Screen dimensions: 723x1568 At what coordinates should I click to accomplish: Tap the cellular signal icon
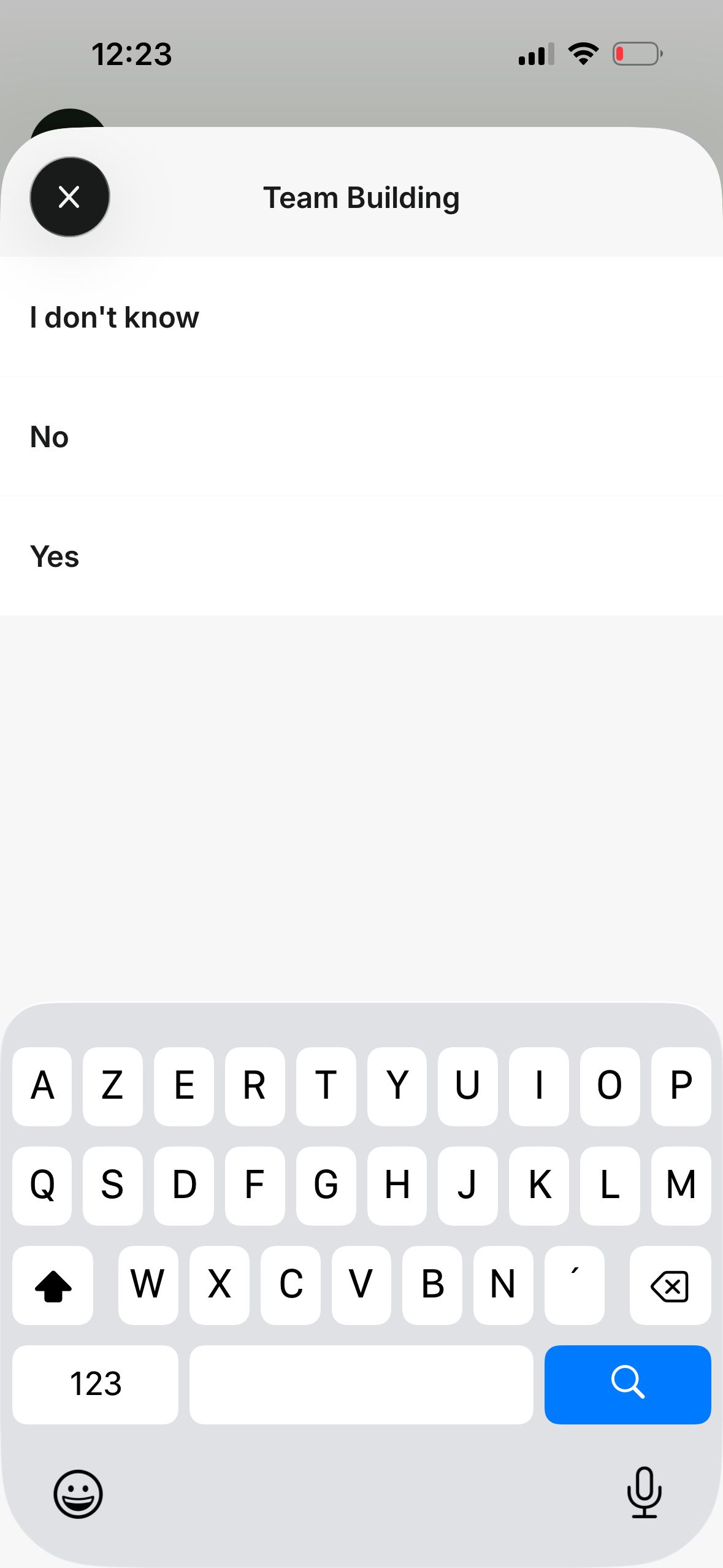tap(535, 53)
